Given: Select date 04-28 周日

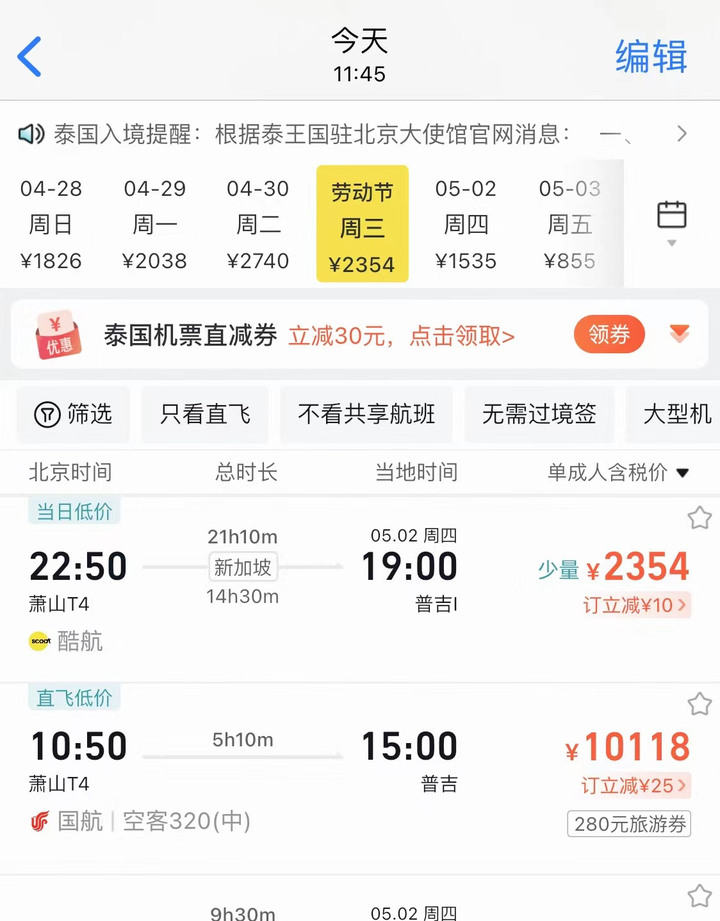Looking at the screenshot, I should pyautogui.click(x=51, y=224).
